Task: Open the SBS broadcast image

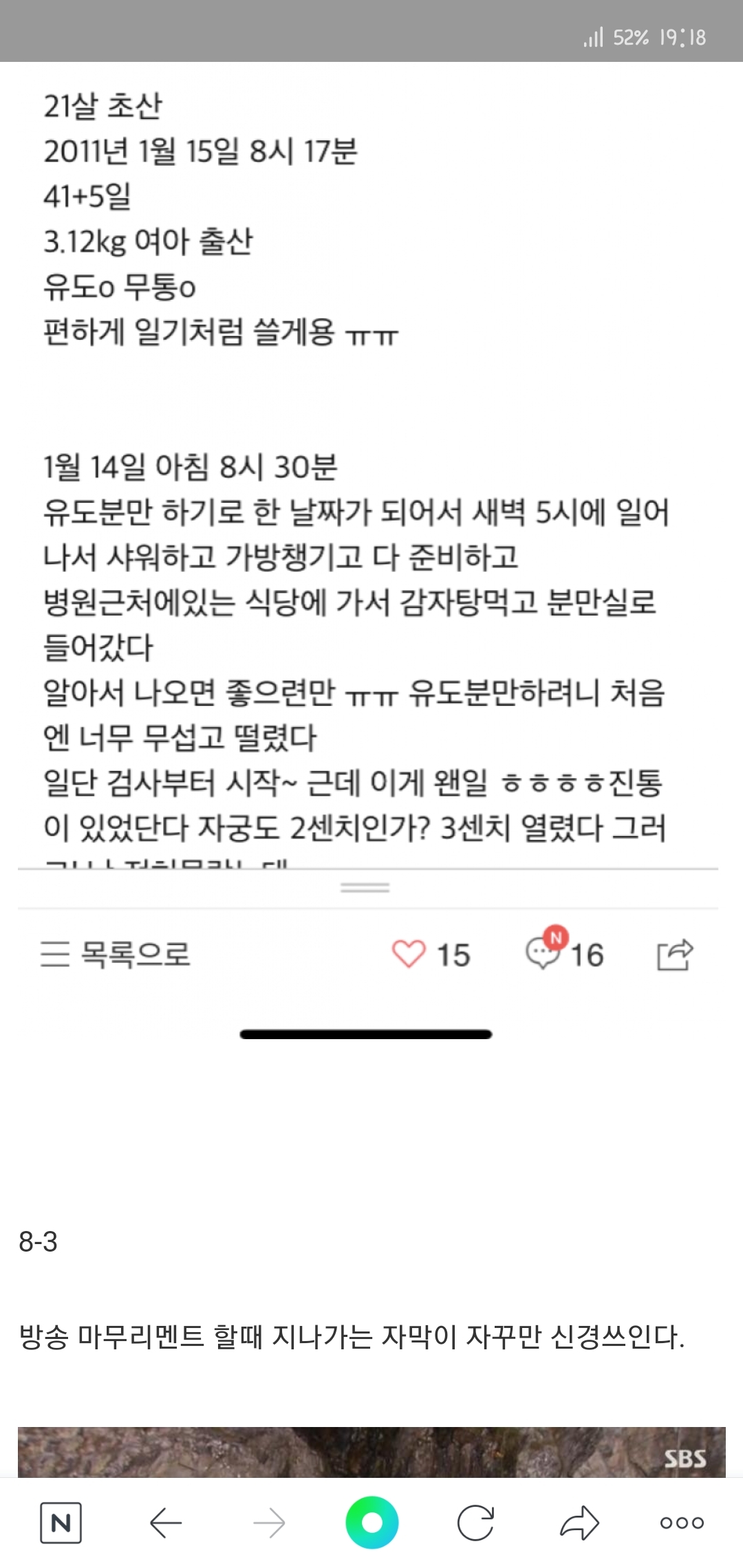Action: point(371,1452)
